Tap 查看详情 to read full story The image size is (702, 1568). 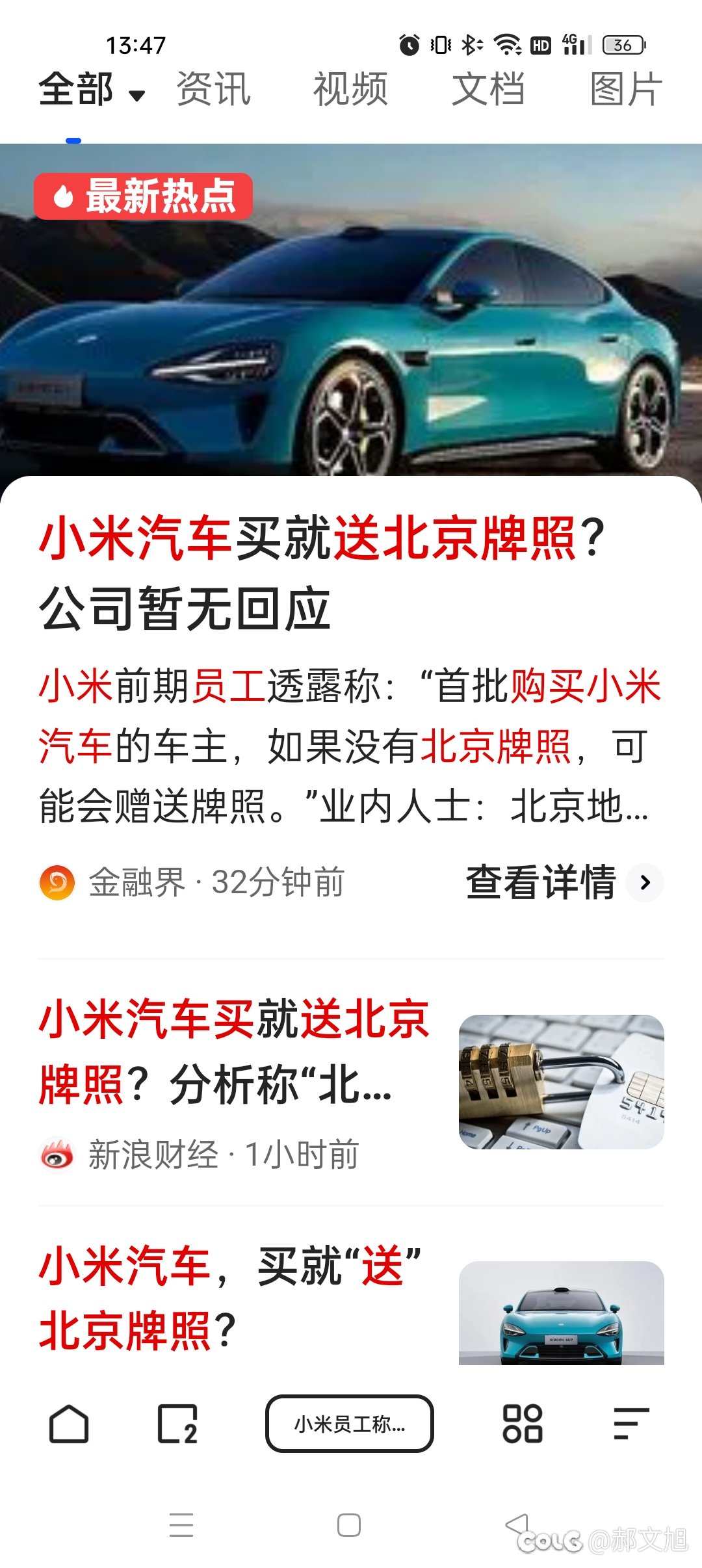point(563,882)
